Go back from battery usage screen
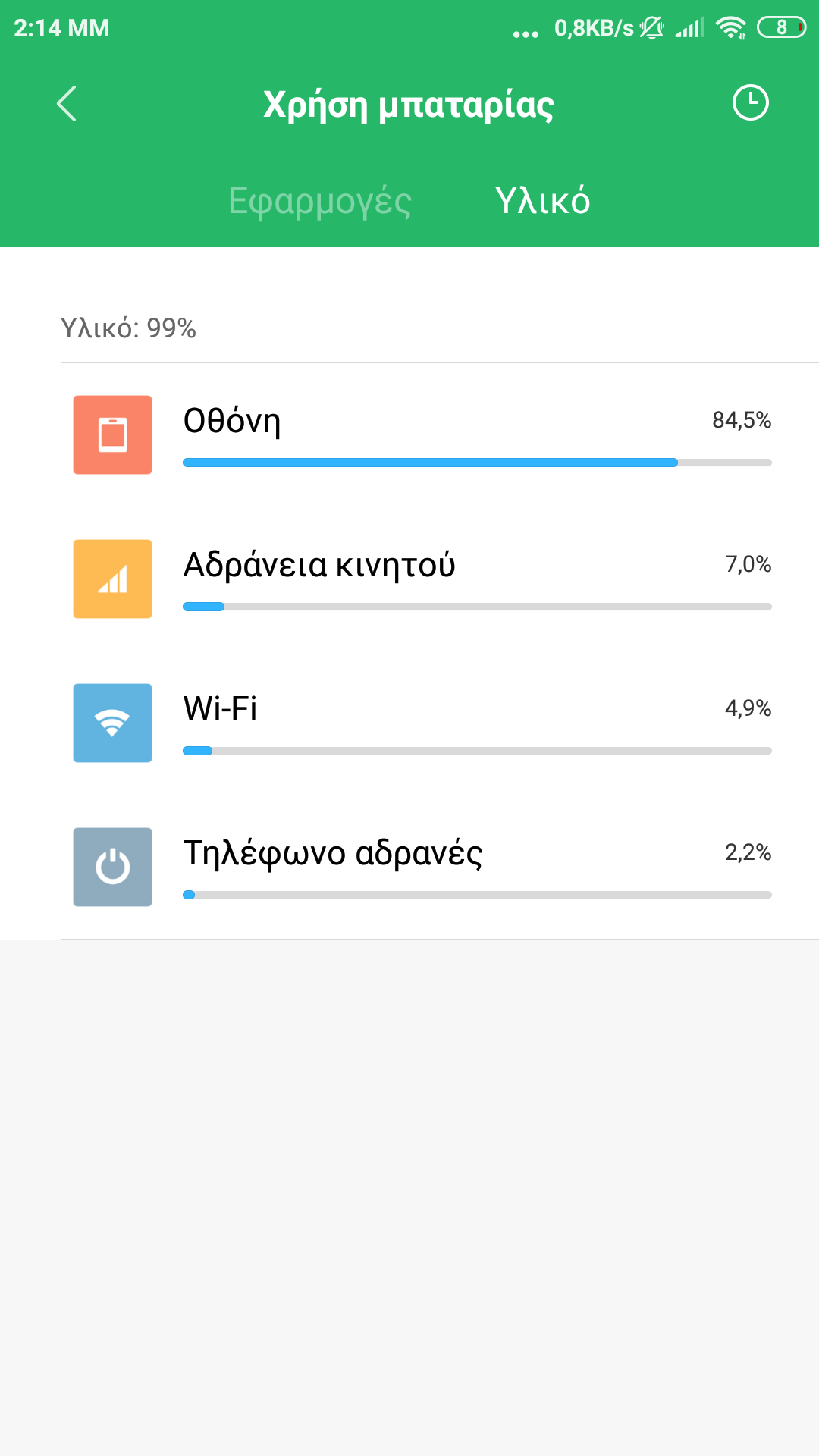This screenshot has height=1456, width=819. click(x=67, y=104)
